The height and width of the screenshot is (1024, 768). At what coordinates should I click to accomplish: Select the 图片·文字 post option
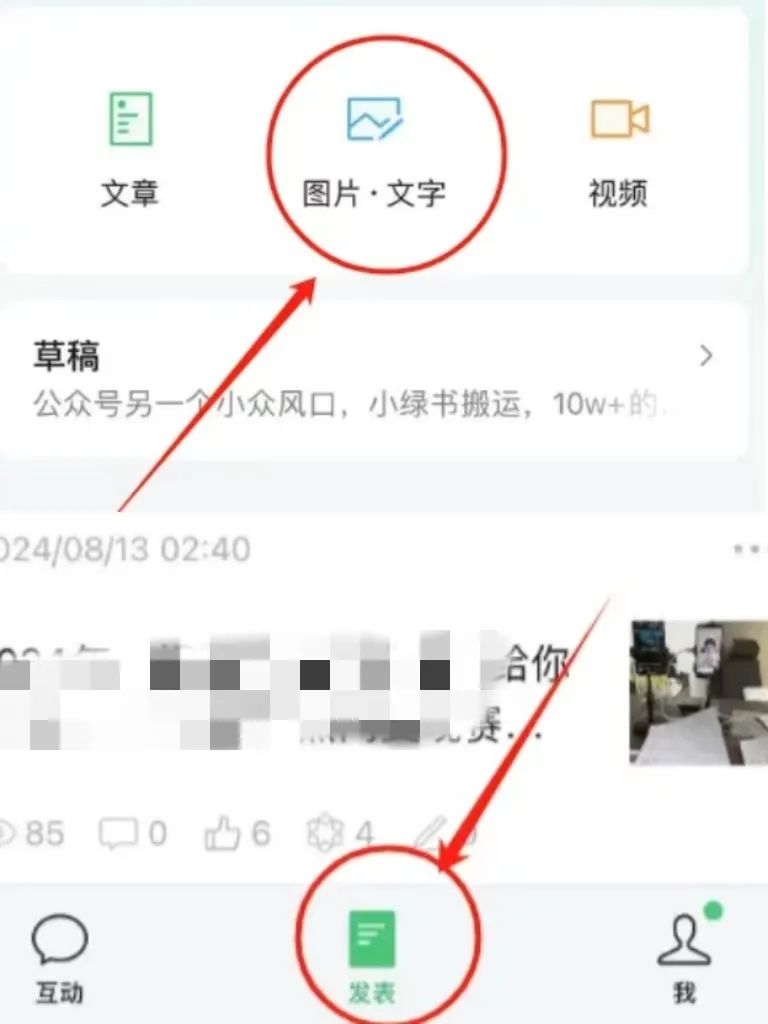point(374,148)
